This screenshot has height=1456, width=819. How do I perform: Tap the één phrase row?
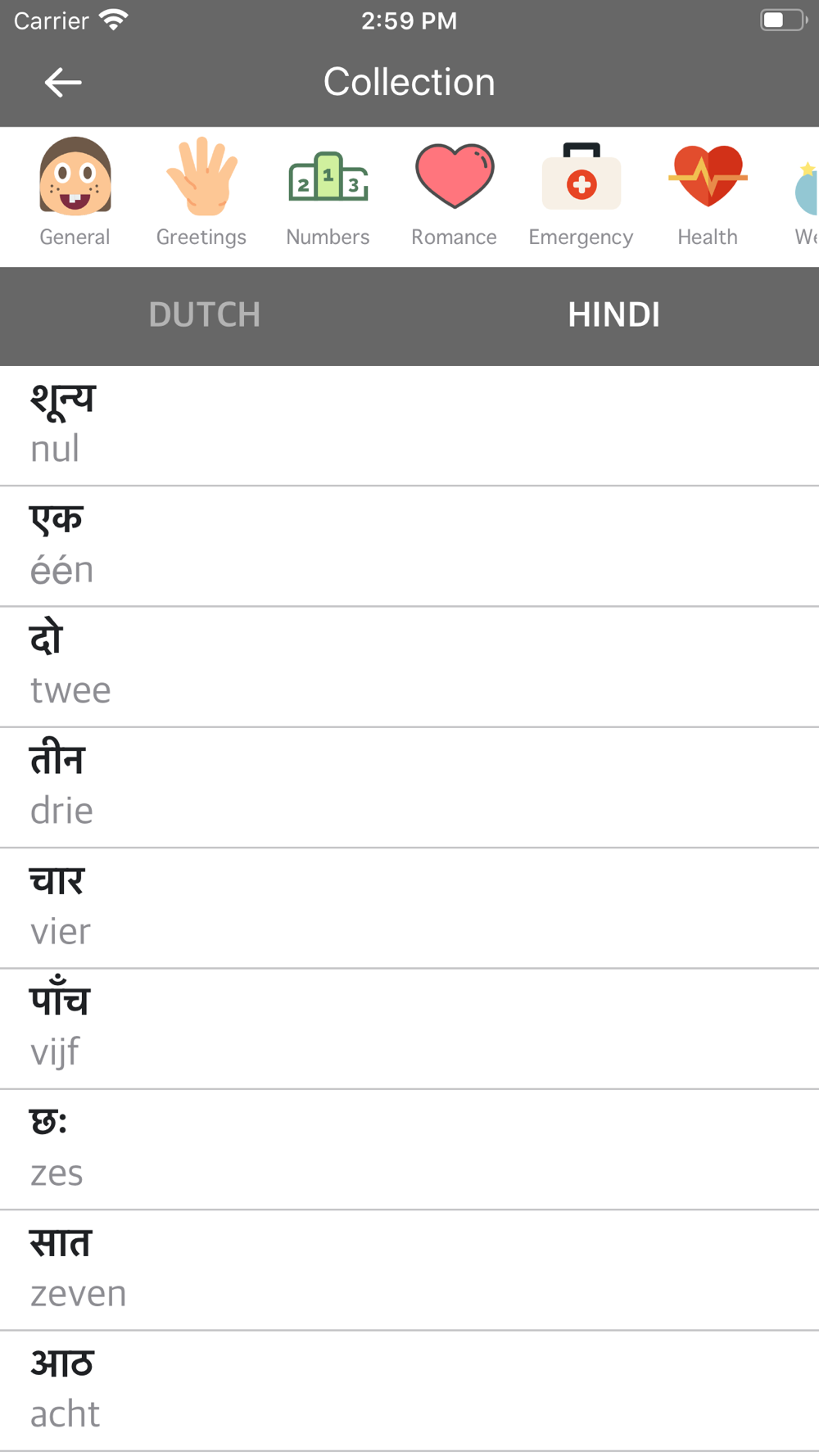(x=409, y=546)
